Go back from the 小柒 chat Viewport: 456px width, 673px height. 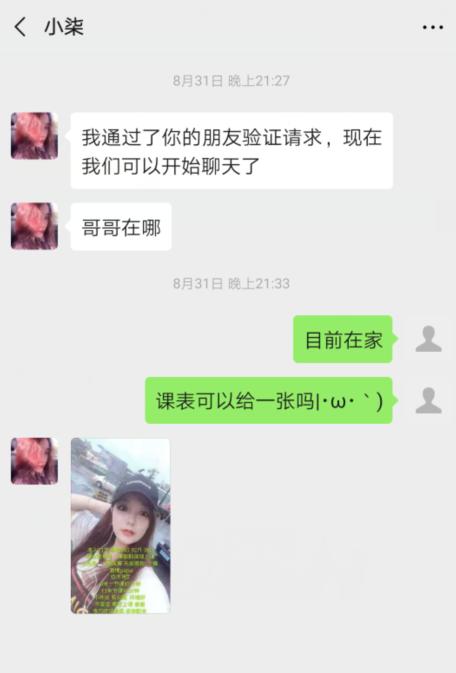point(20,27)
